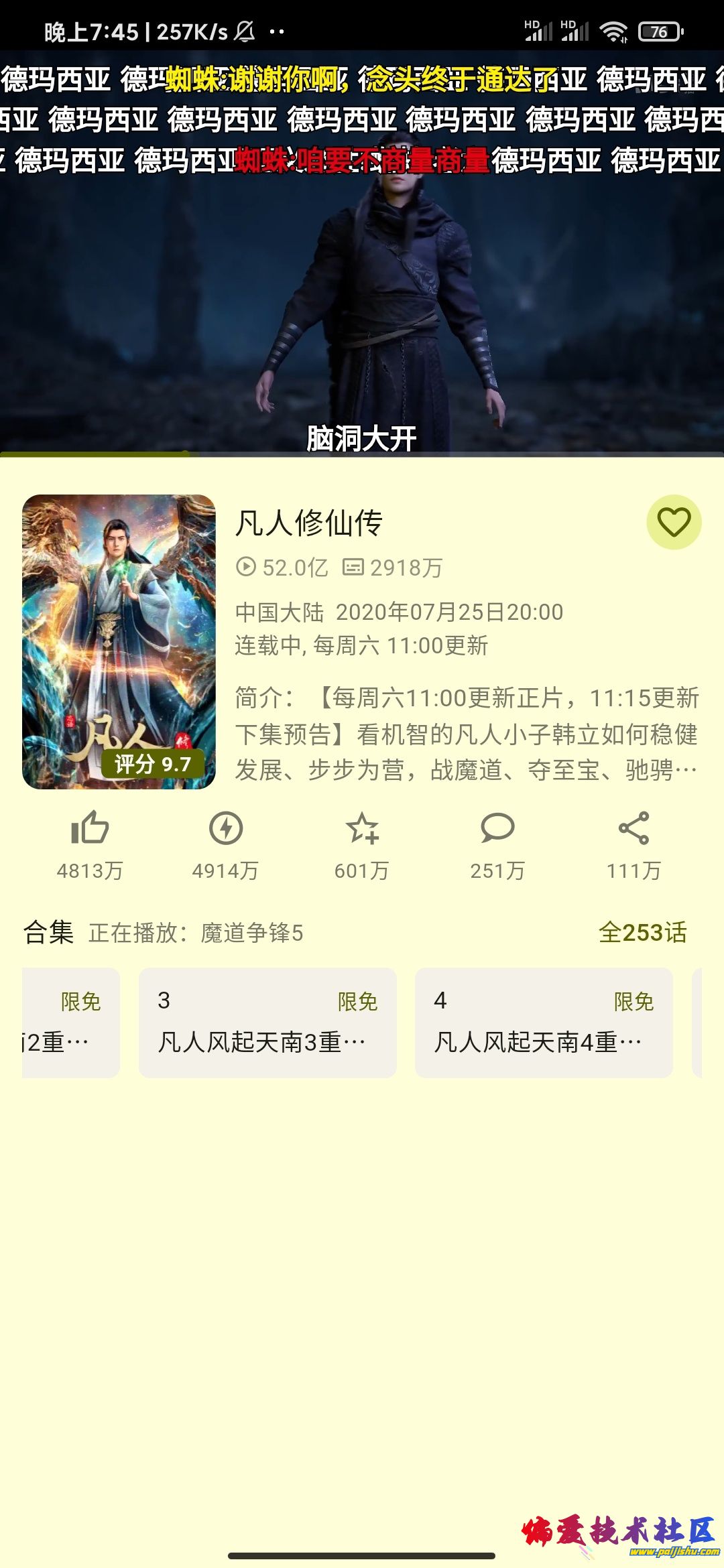This screenshot has height=1568, width=724.
Task: Like the series with thumbs-up icon
Action: [x=90, y=829]
